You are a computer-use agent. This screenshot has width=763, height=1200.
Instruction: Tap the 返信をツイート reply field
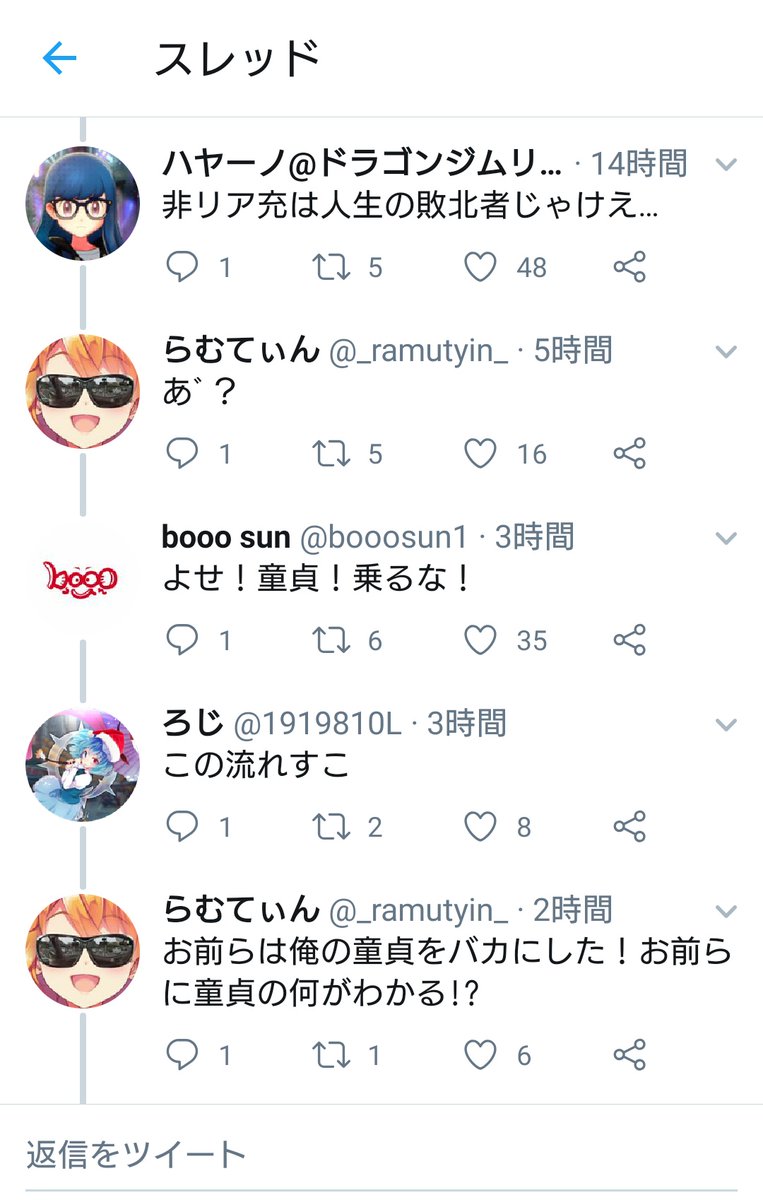click(x=380, y=1155)
